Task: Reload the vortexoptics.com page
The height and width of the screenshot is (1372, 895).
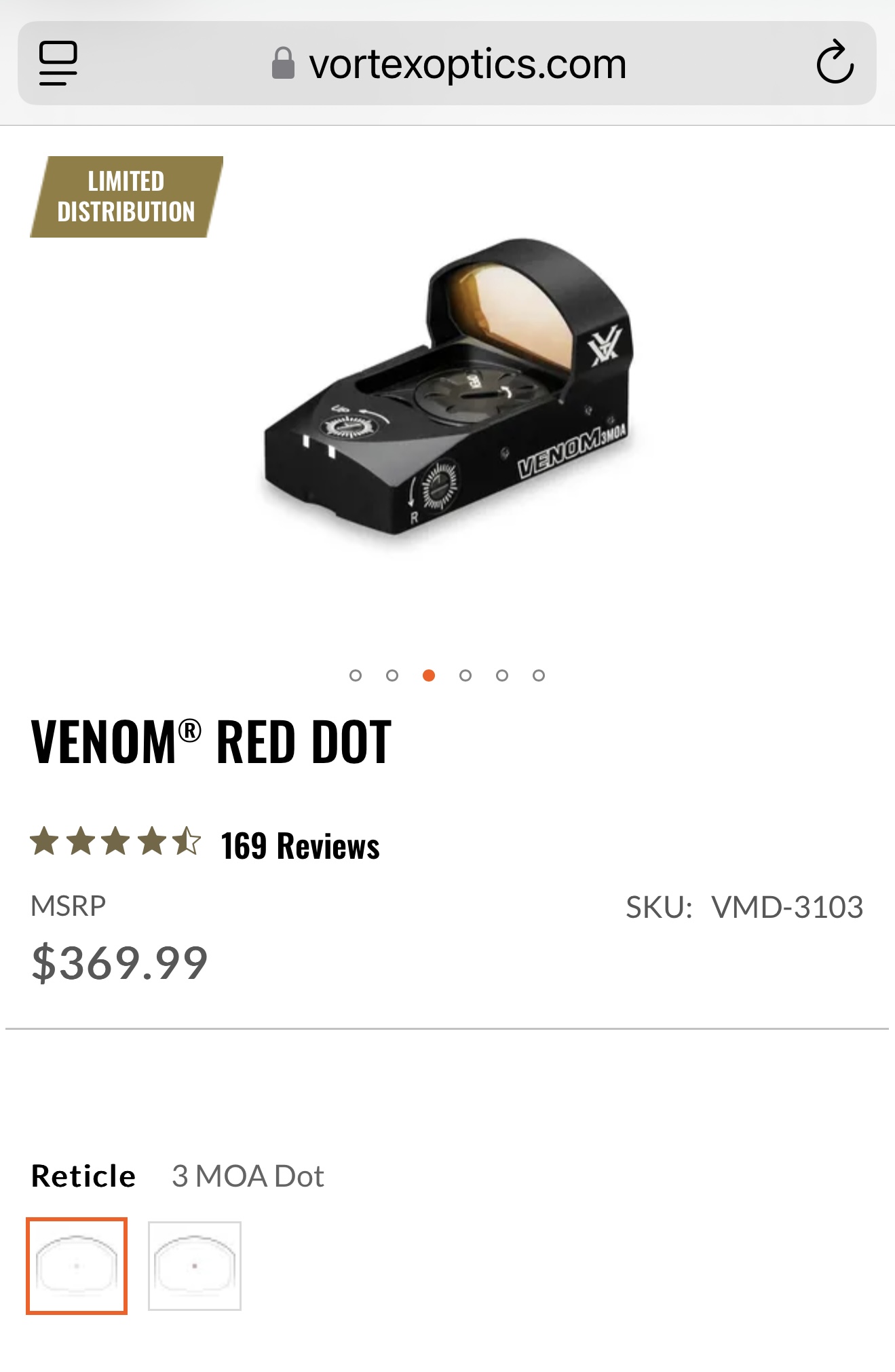Action: 834,63
